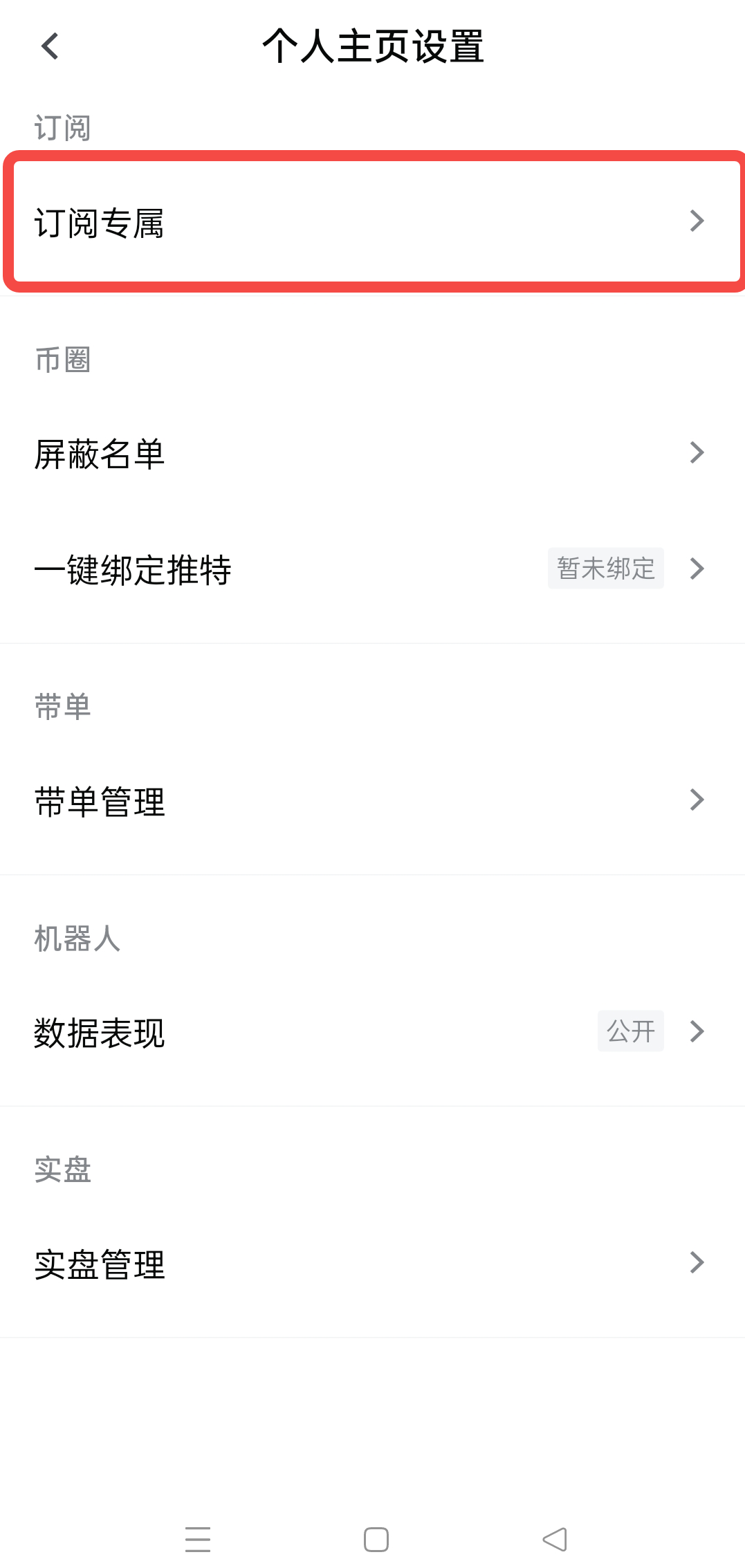Open 实盘管理
The image size is (745, 1568).
coord(372,1264)
